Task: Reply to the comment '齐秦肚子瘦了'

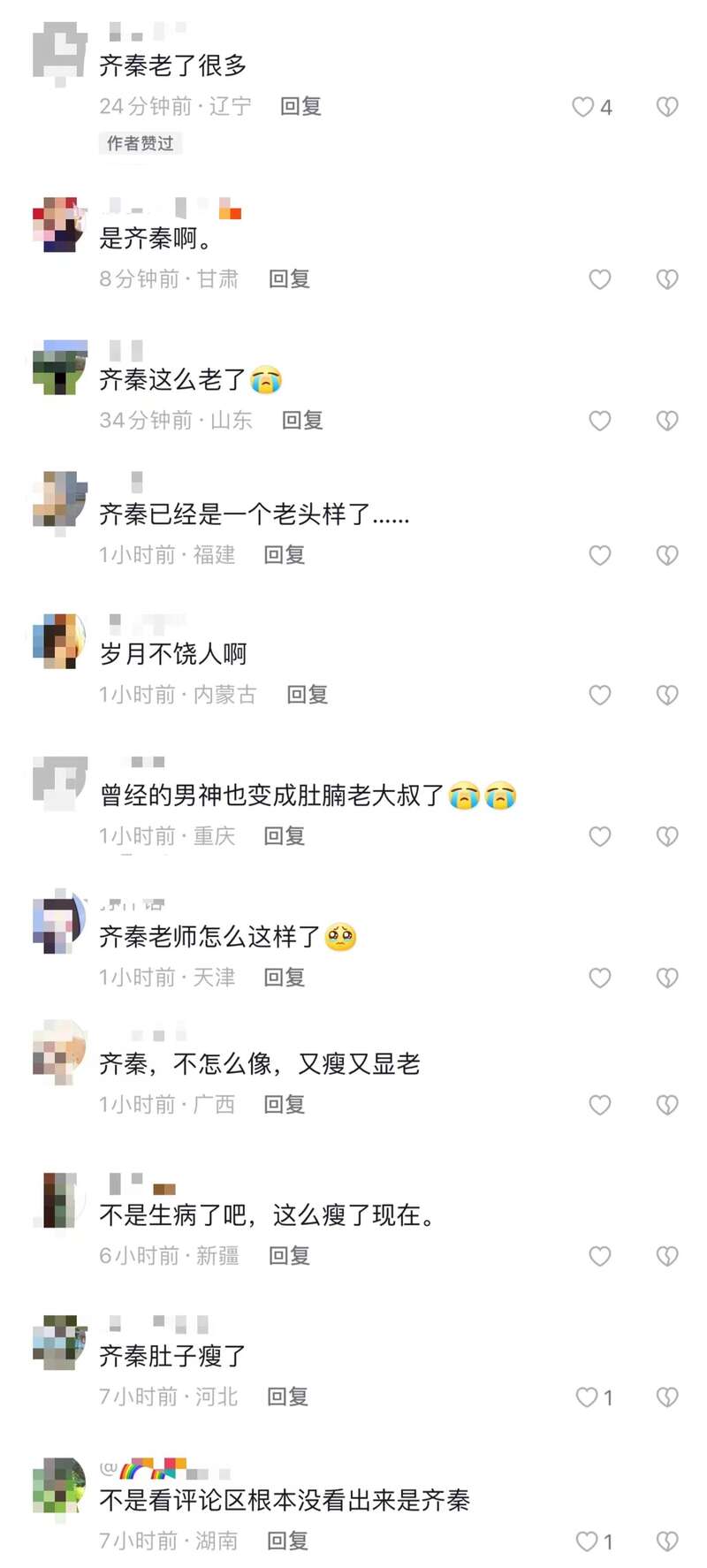Action: click(x=288, y=1397)
